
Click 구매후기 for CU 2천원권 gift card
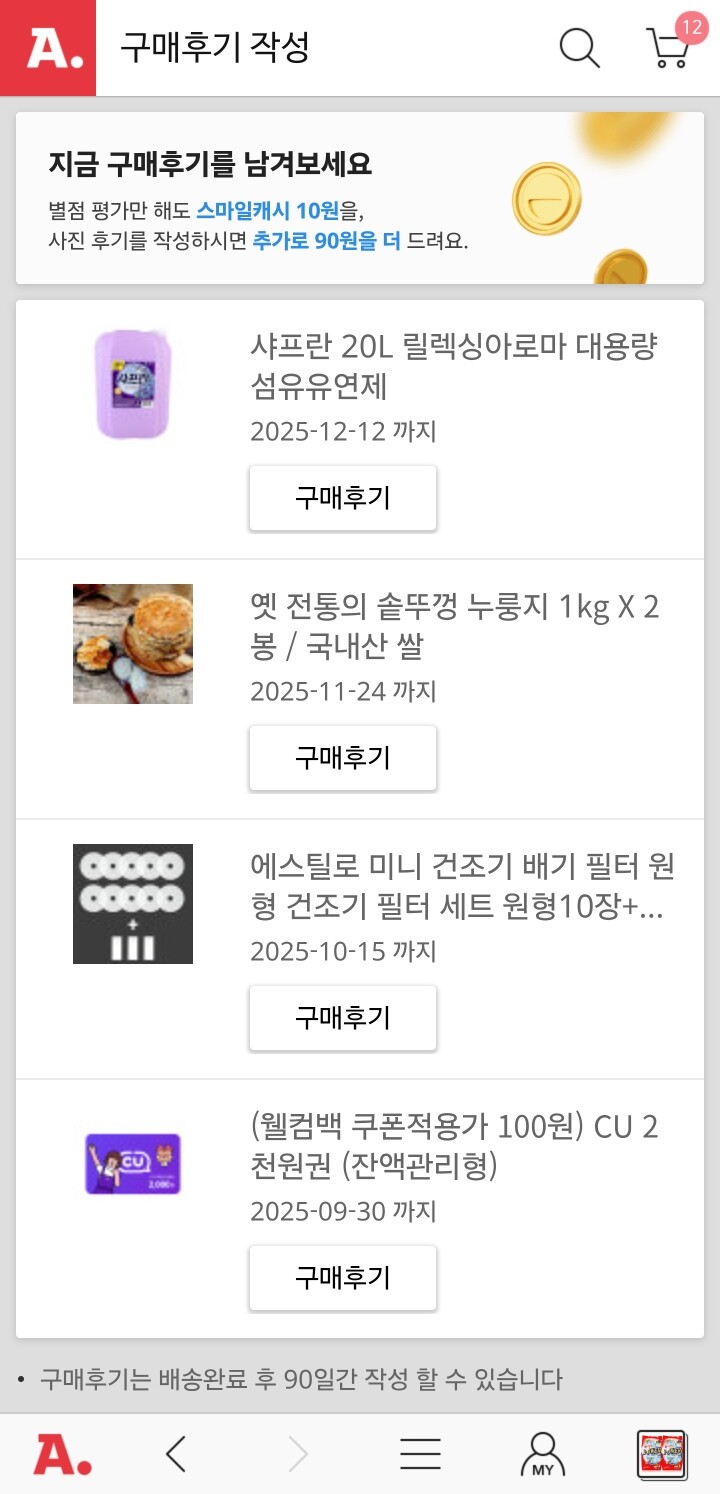coord(342,1278)
